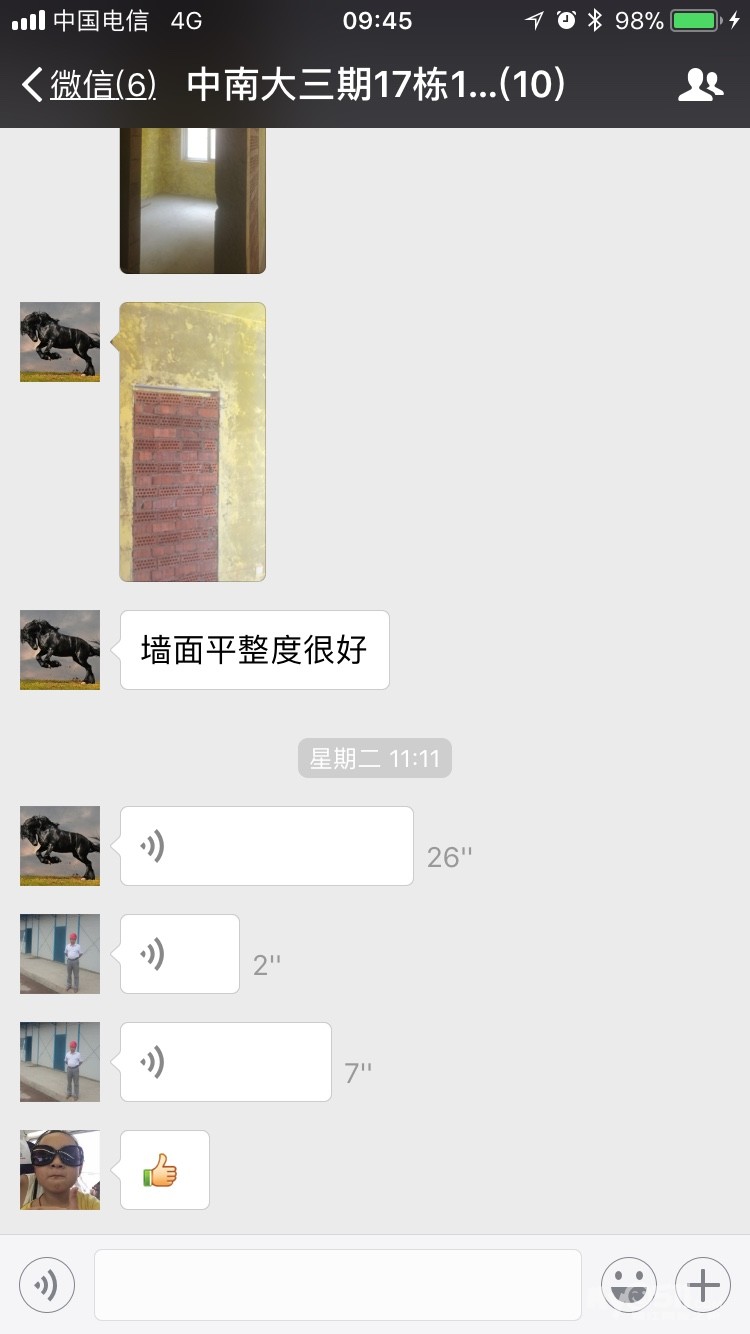Viewport: 750px width, 1334px height.
Task: Play the 7-second voice message
Action: click(x=225, y=1062)
